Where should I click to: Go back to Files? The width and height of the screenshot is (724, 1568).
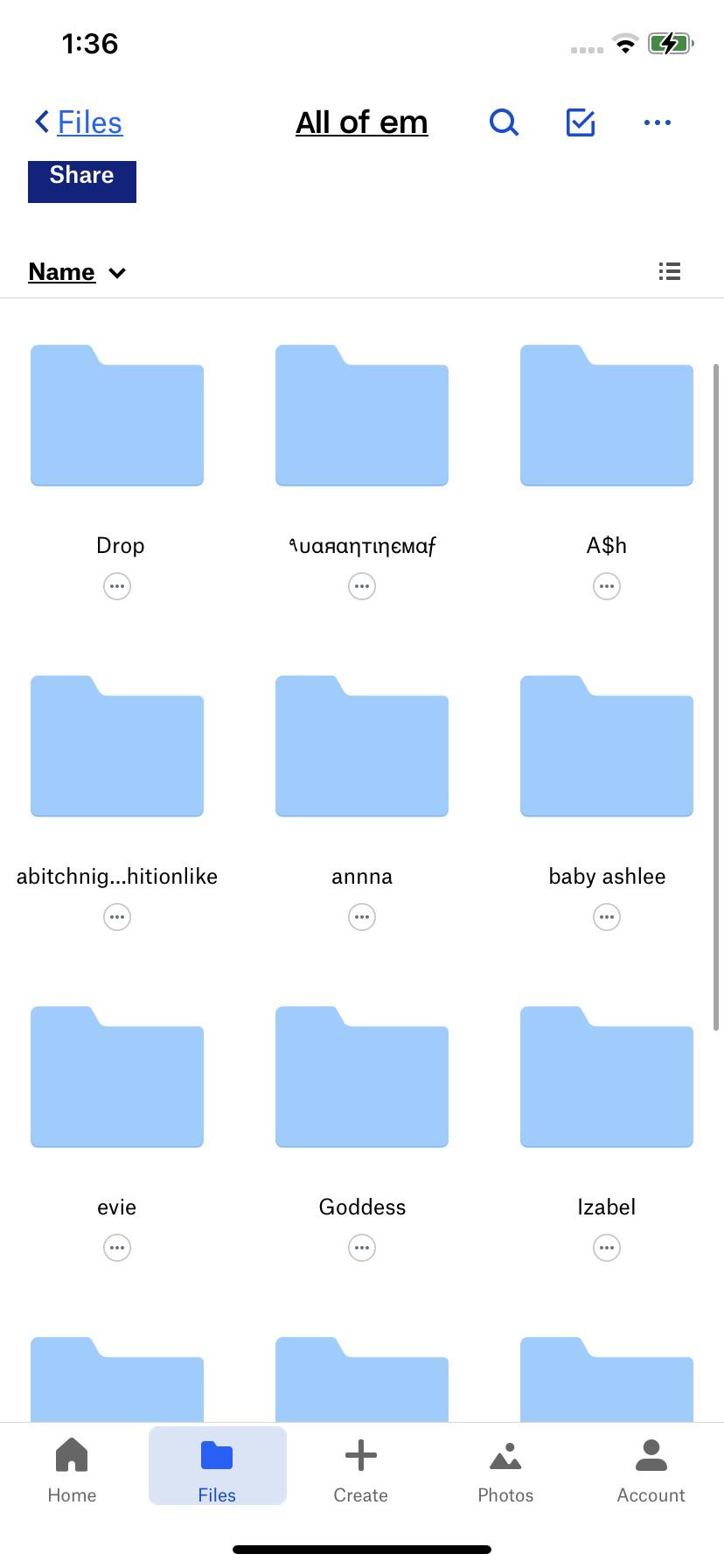pos(79,122)
